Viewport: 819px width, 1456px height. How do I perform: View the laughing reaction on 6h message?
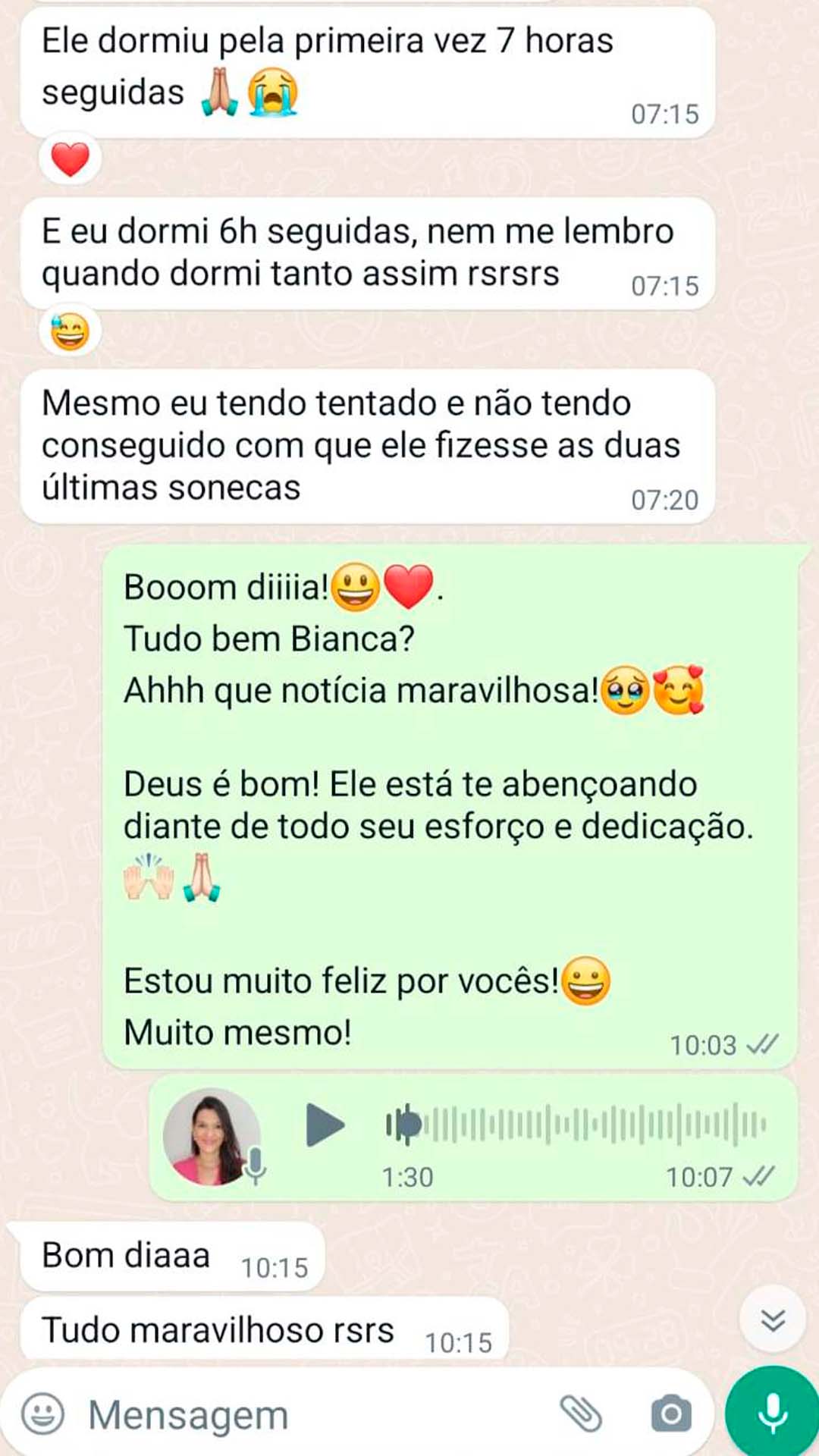point(70,331)
